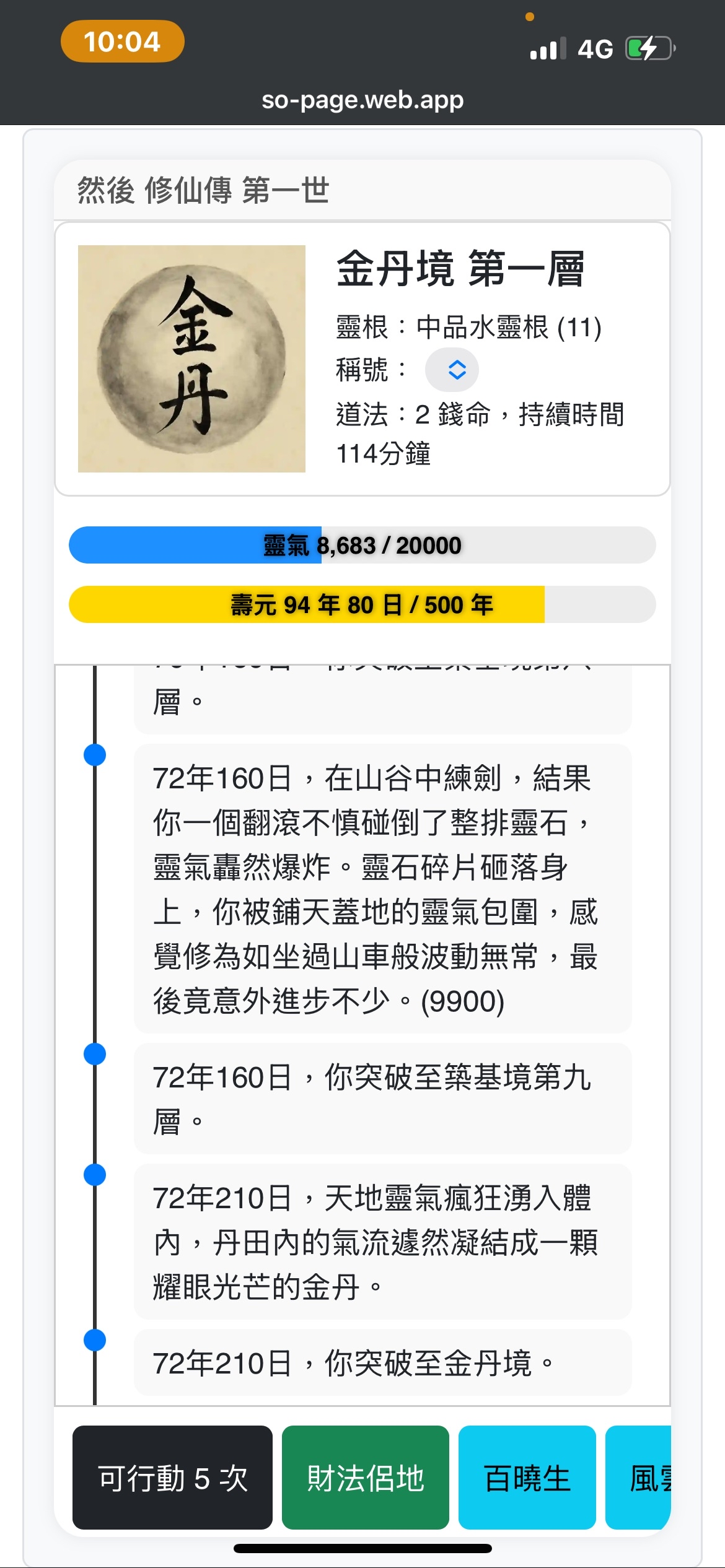Open the 財法侶地 menu
The height and width of the screenshot is (1568, 725).
[365, 1478]
